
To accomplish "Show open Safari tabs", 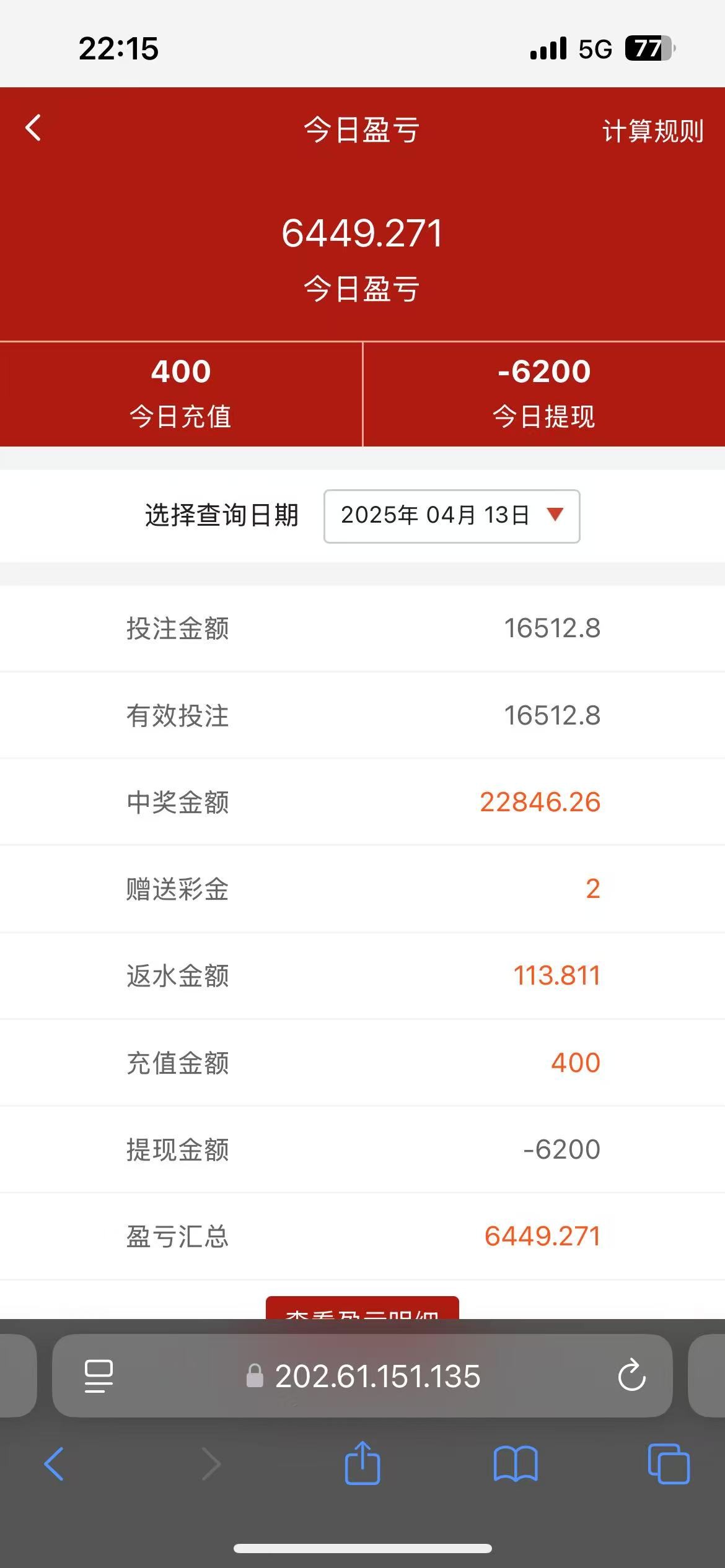I will click(669, 1464).
